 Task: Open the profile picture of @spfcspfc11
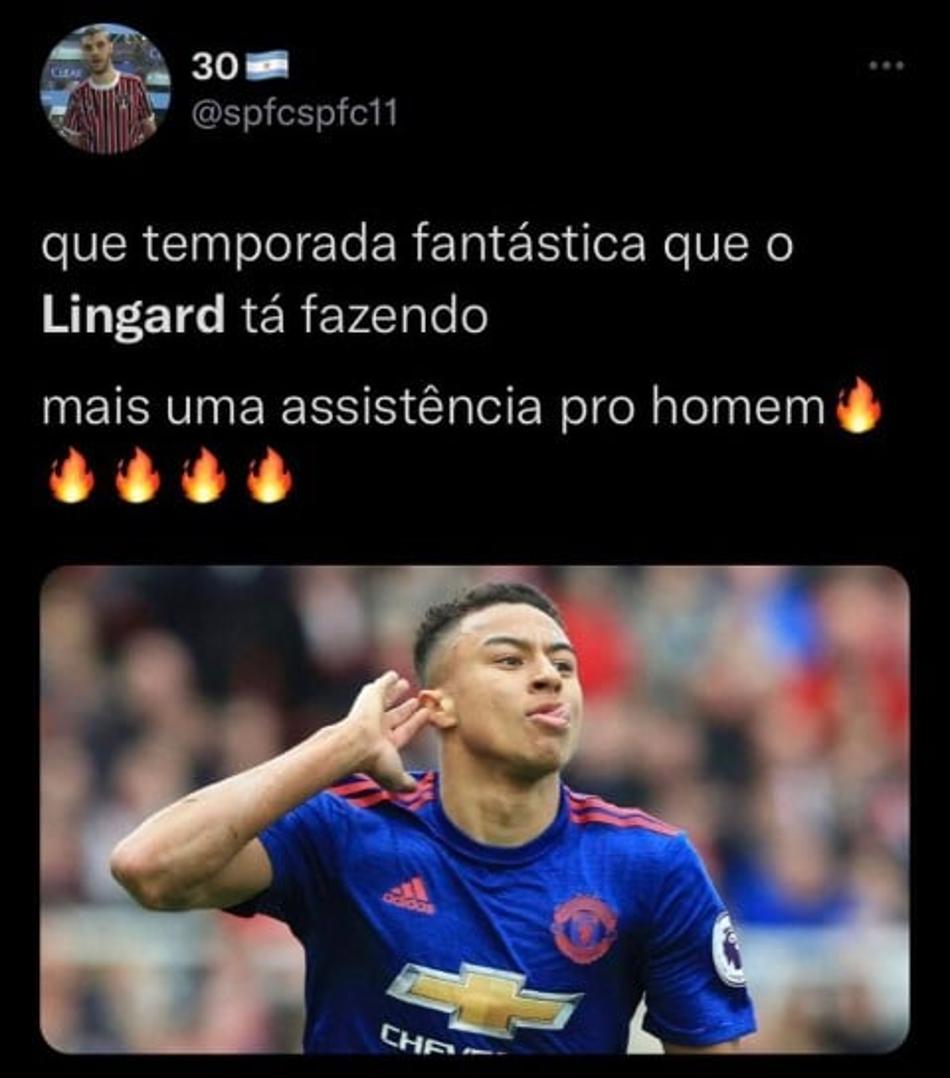pyautogui.click(x=105, y=89)
